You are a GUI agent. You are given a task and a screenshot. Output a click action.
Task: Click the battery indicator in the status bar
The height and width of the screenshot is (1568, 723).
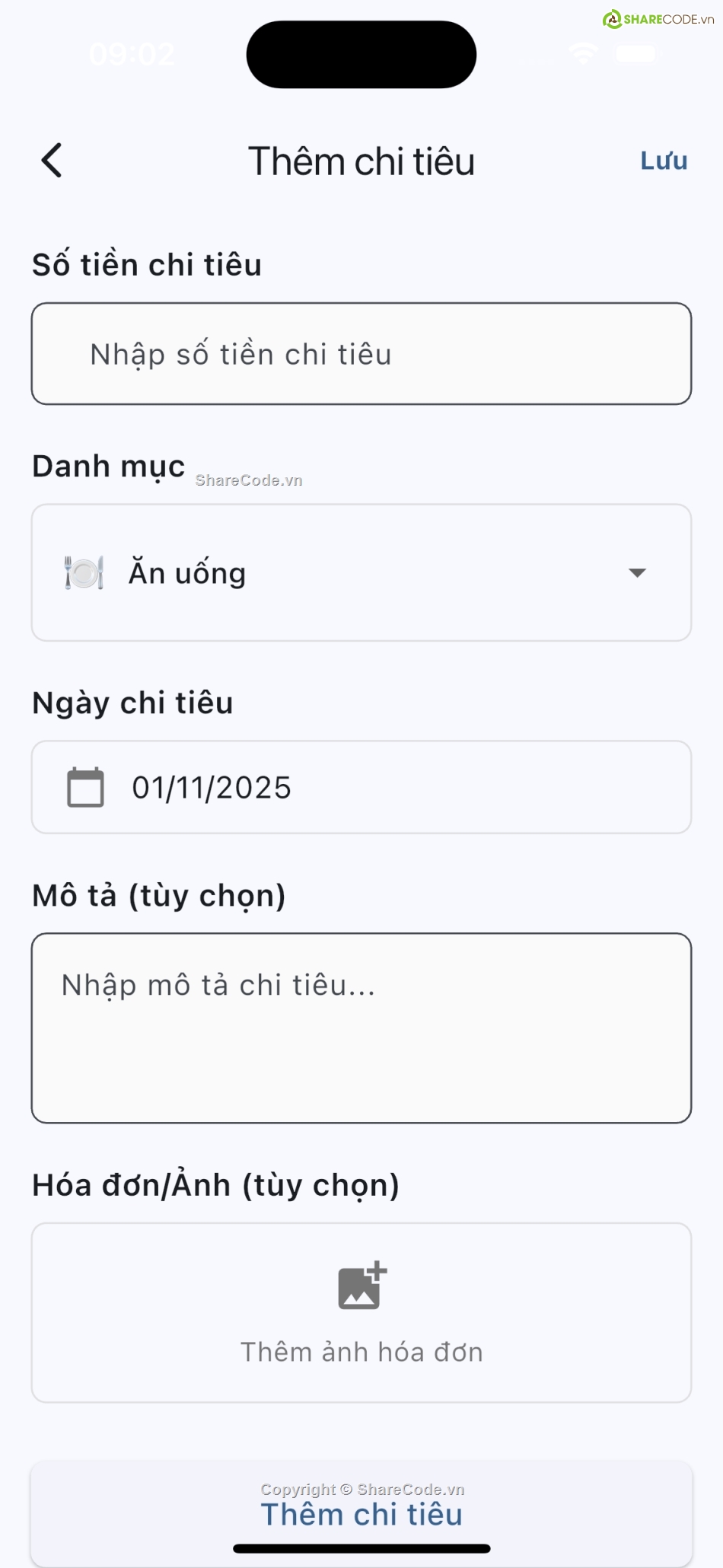coord(636,53)
